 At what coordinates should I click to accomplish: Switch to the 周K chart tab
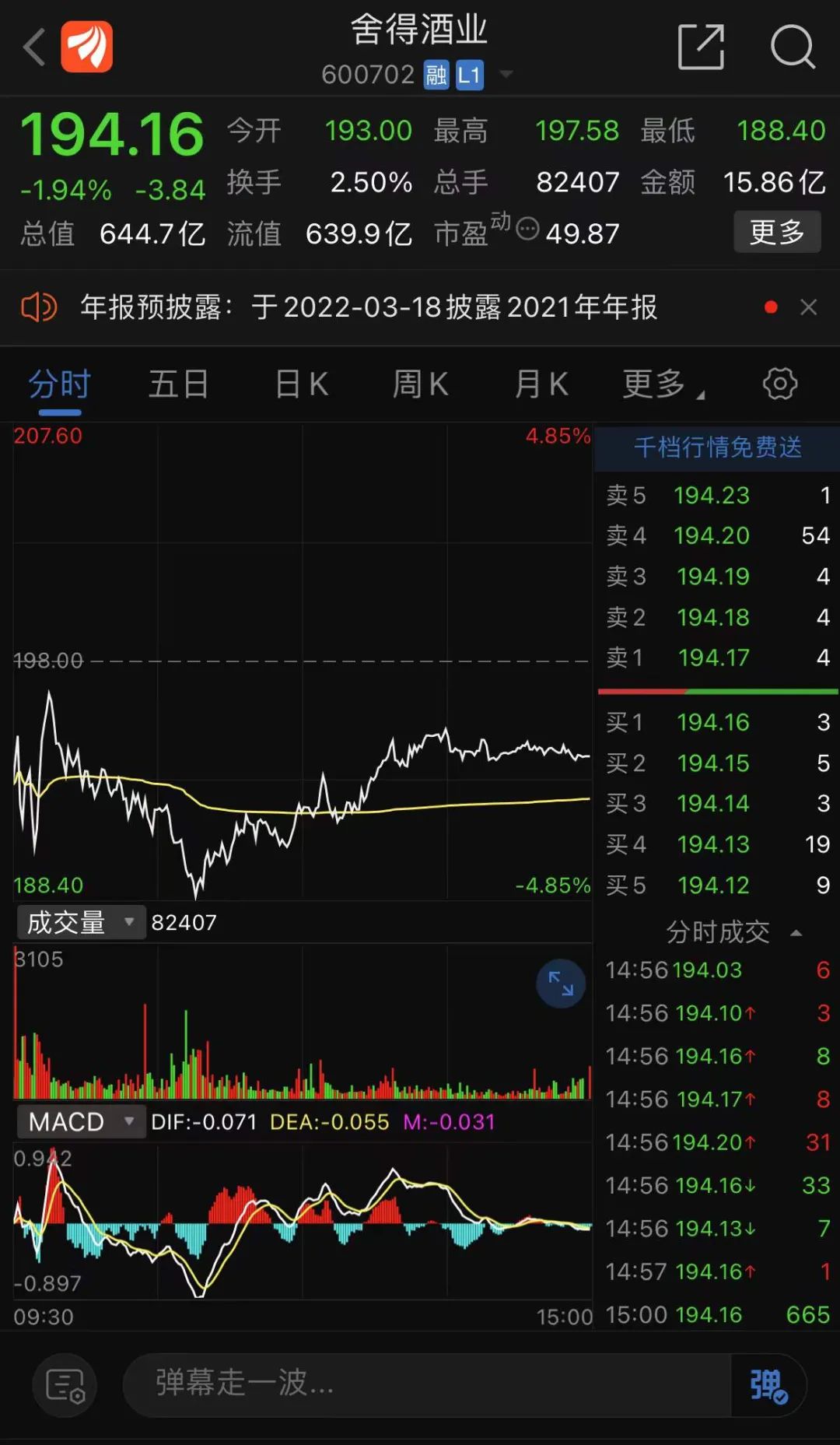pos(420,383)
